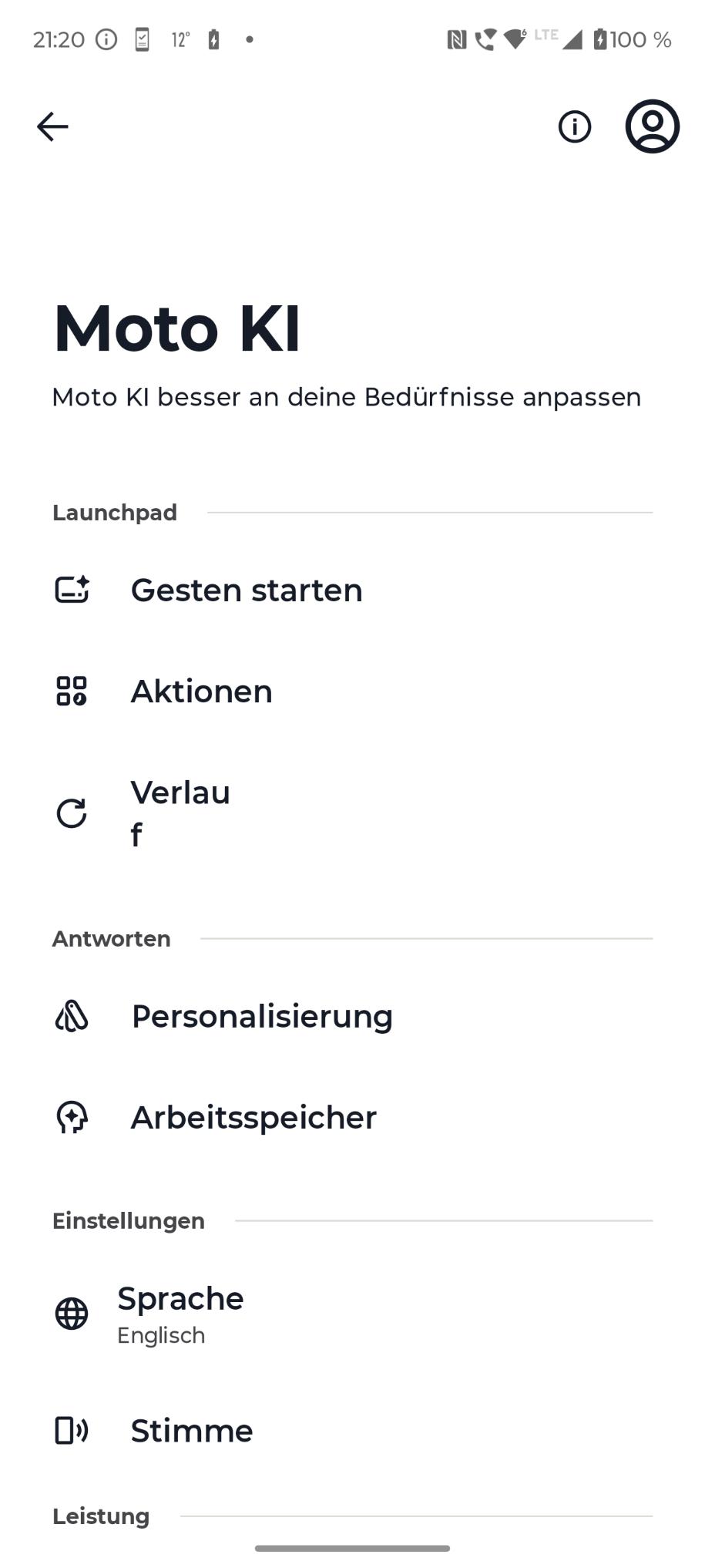Change Sprache currently set to Englisch
This screenshot has width=705, height=1568.
pyautogui.click(x=352, y=1314)
